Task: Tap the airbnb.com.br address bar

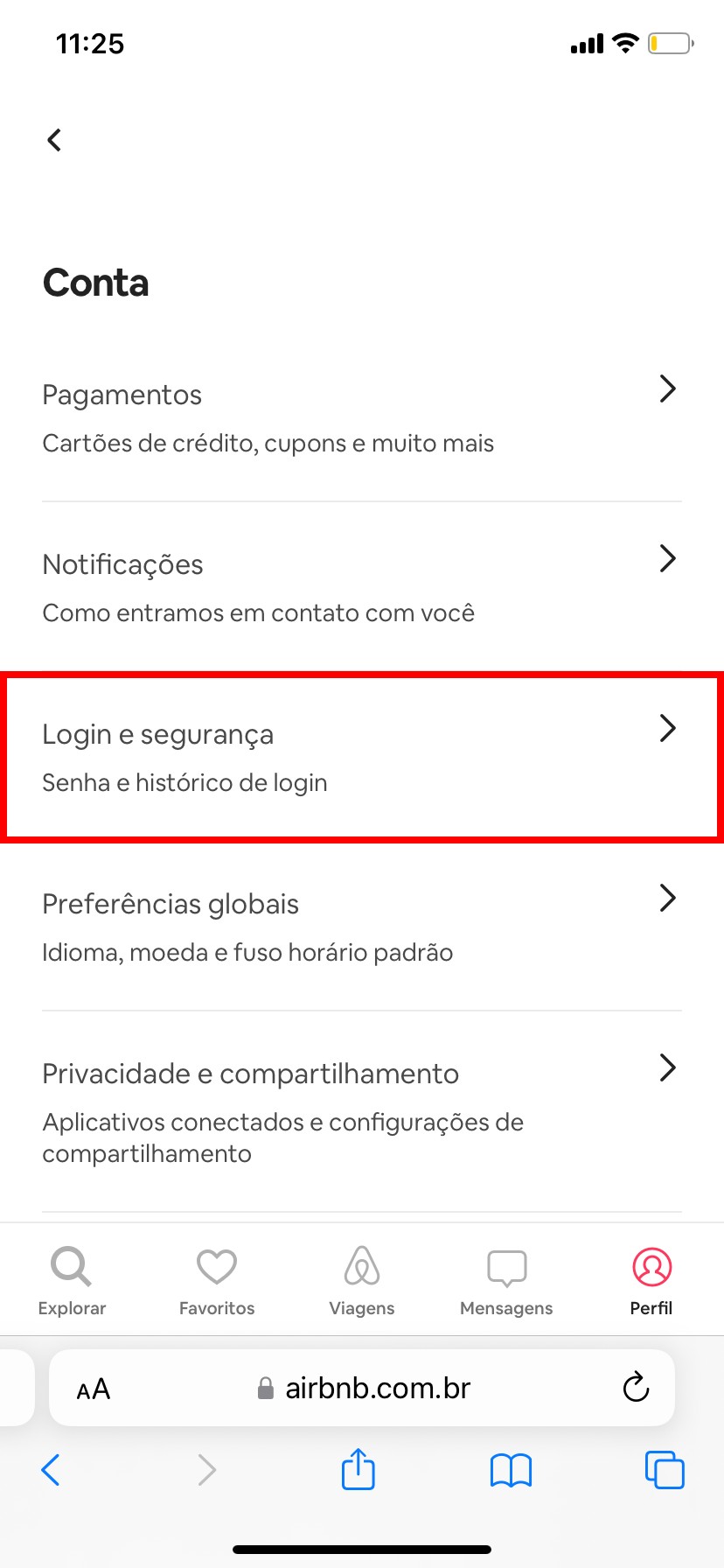Action: (376, 1389)
